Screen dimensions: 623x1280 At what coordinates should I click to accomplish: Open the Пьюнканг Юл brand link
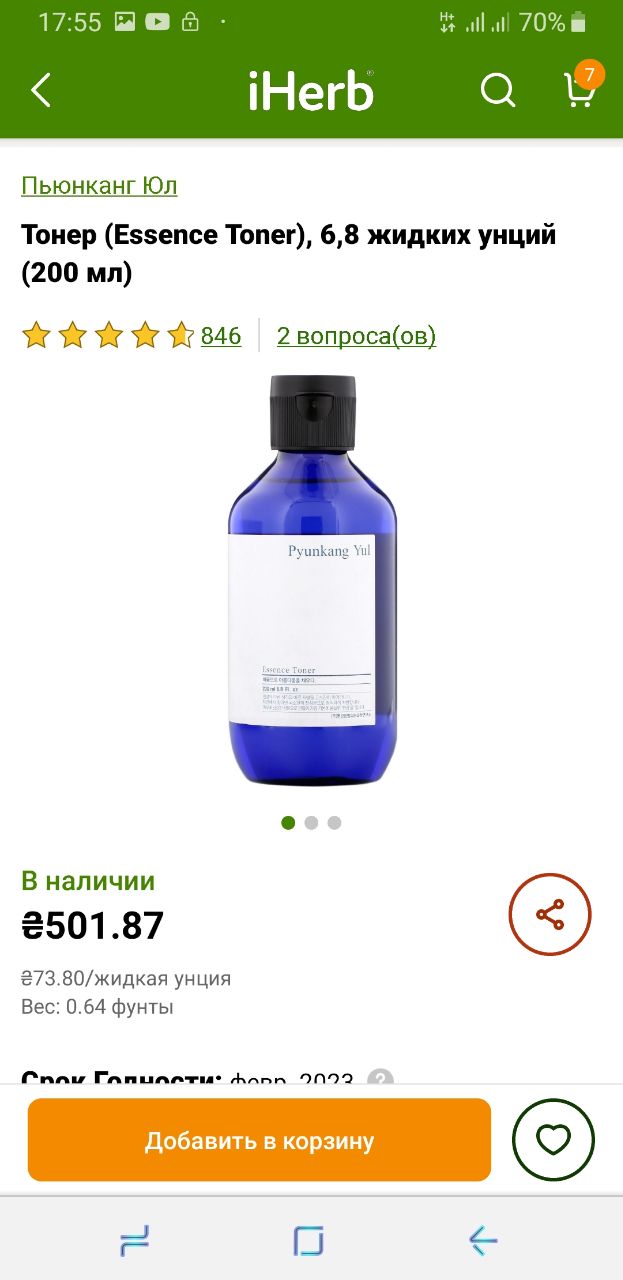point(99,186)
